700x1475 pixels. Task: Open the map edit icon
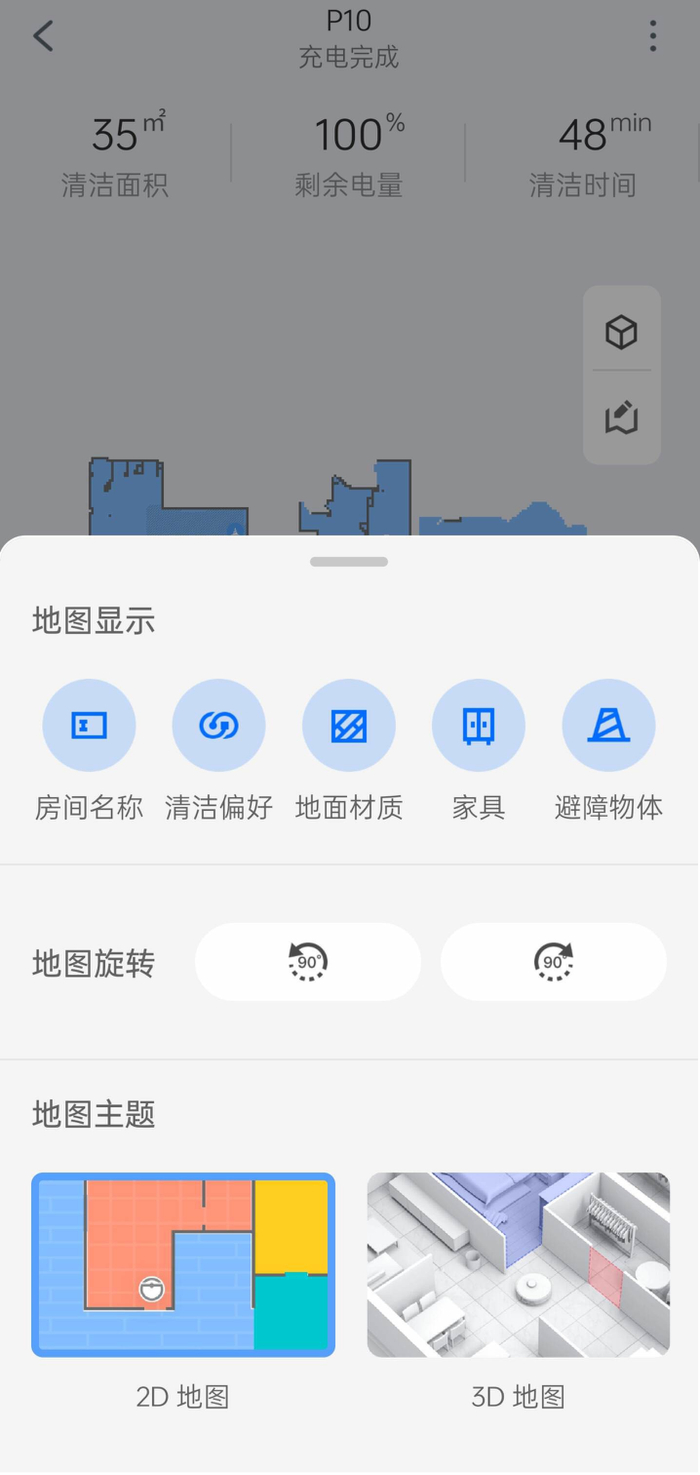pos(621,417)
